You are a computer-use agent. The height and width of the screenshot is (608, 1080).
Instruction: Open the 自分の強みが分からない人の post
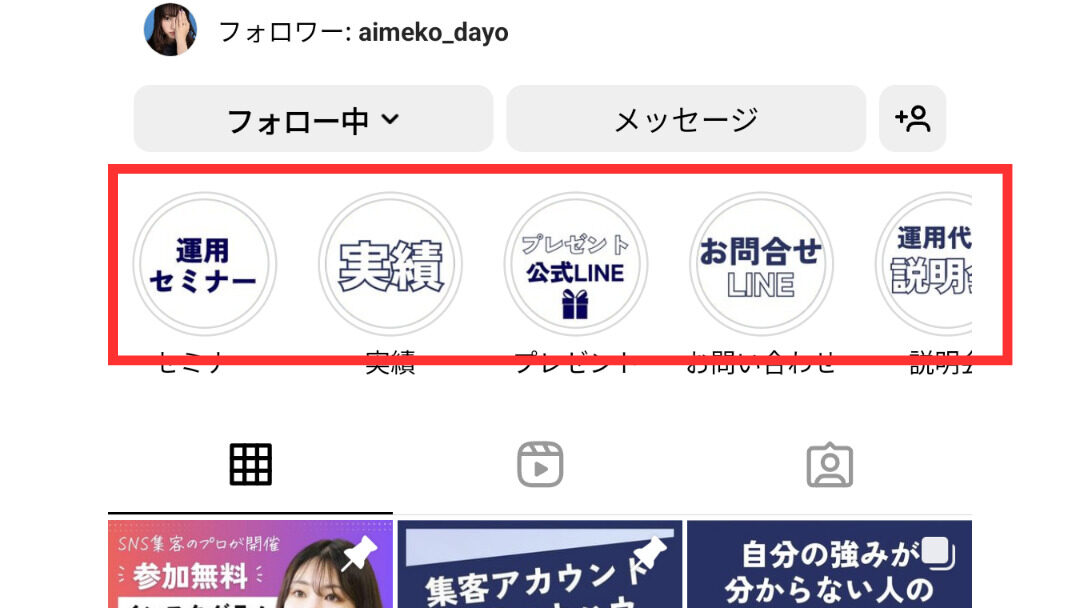[x=829, y=568]
